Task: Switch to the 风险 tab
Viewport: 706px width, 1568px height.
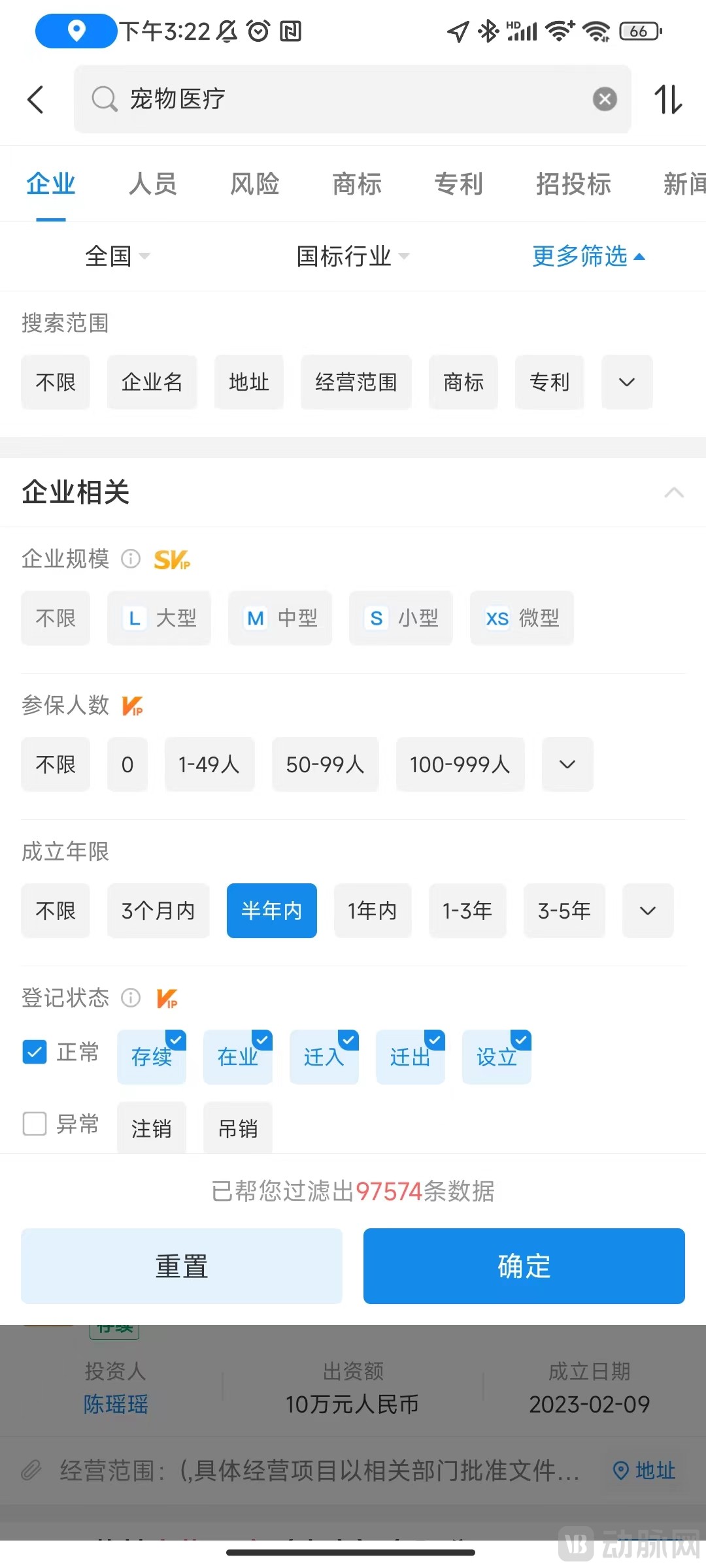Action: [255, 184]
